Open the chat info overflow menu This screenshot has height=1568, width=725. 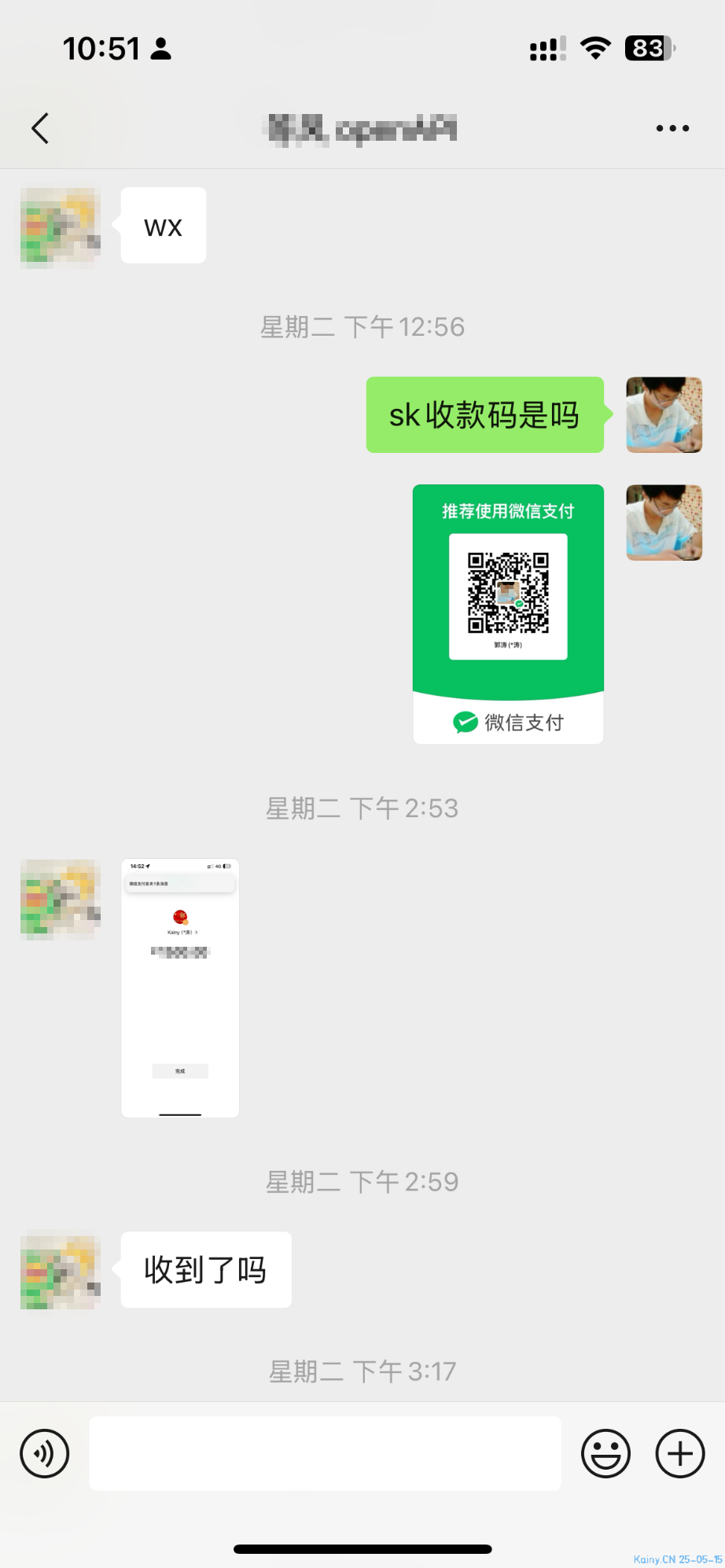pos(672,128)
